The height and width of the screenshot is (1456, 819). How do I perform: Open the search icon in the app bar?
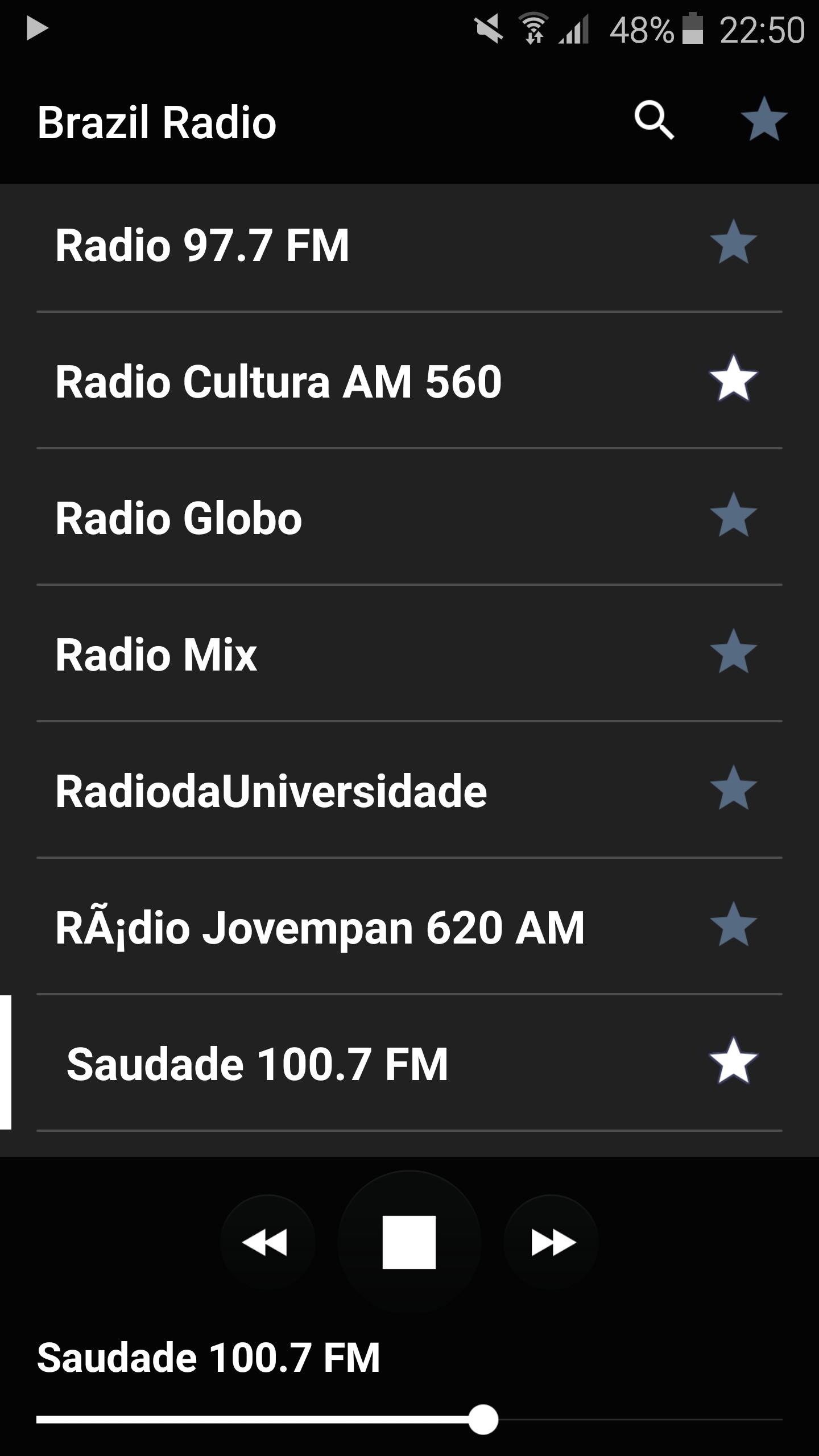[654, 121]
